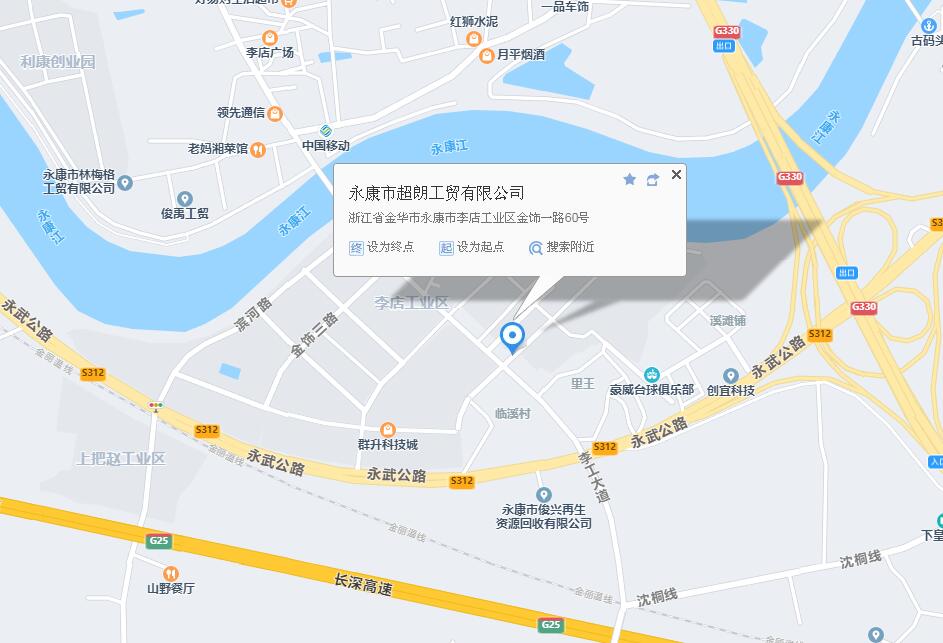Image resolution: width=943 pixels, height=643 pixels.
Task: Open the 创宜科技 map marker
Action: 731,375
